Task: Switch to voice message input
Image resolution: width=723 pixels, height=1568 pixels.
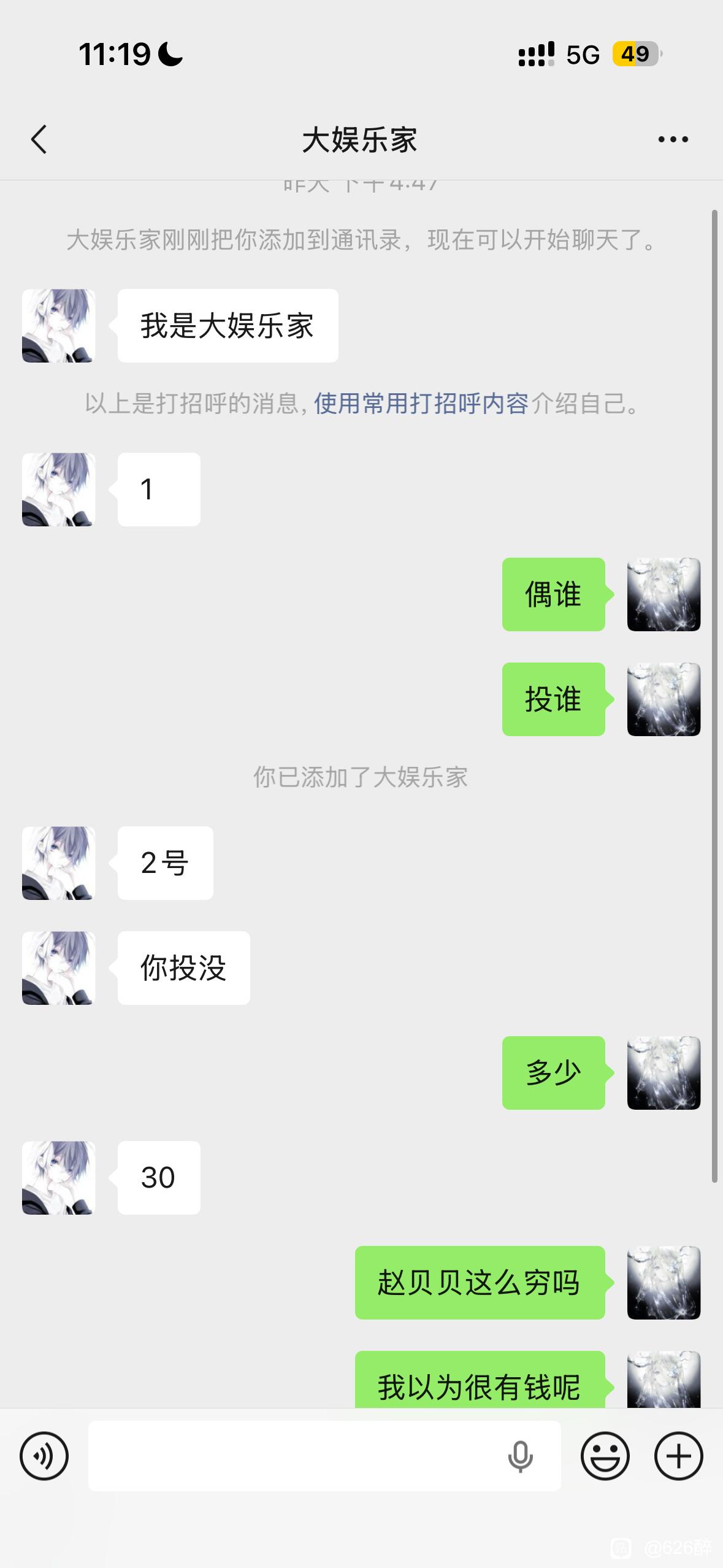Action: [44, 1456]
